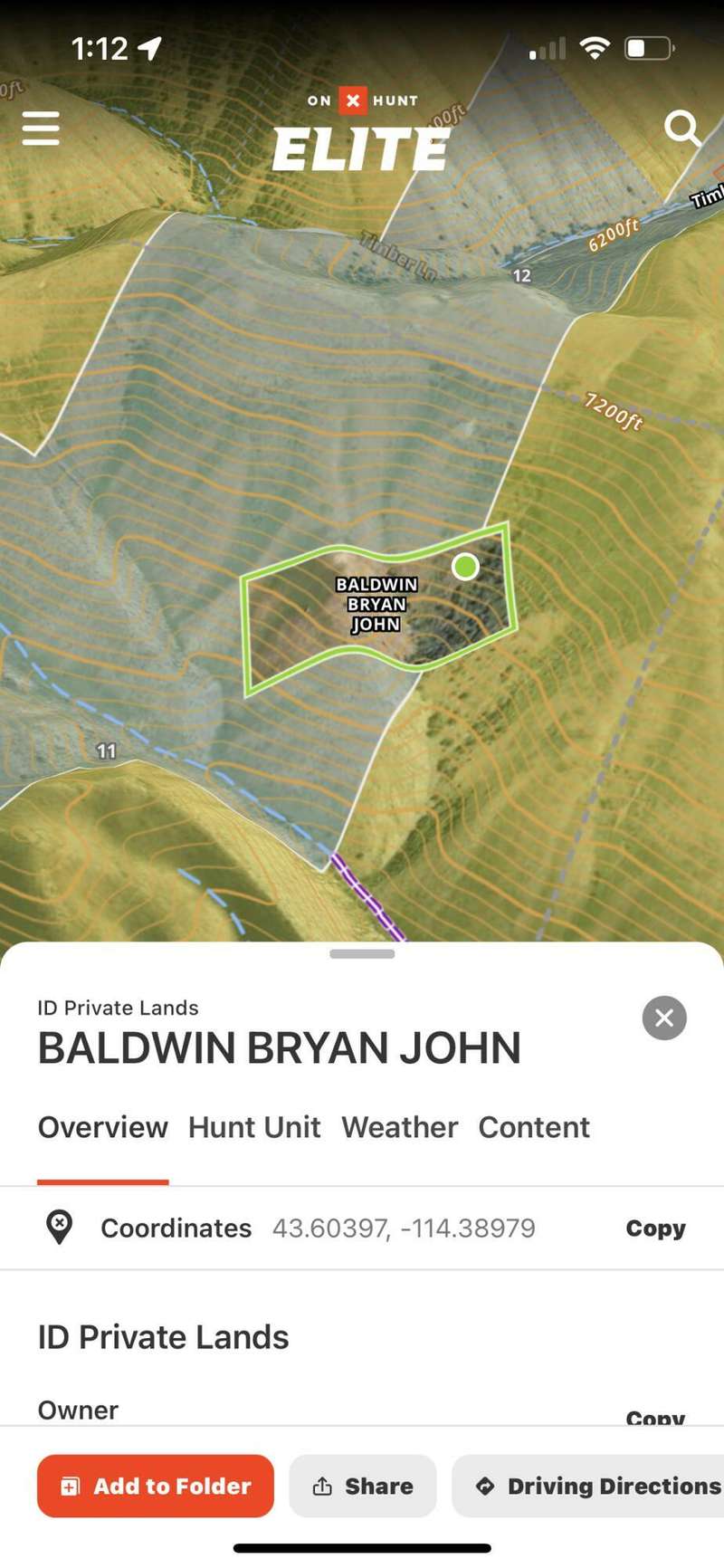The height and width of the screenshot is (1568, 724).
Task: Get driving directions
Action: tap(597, 1486)
